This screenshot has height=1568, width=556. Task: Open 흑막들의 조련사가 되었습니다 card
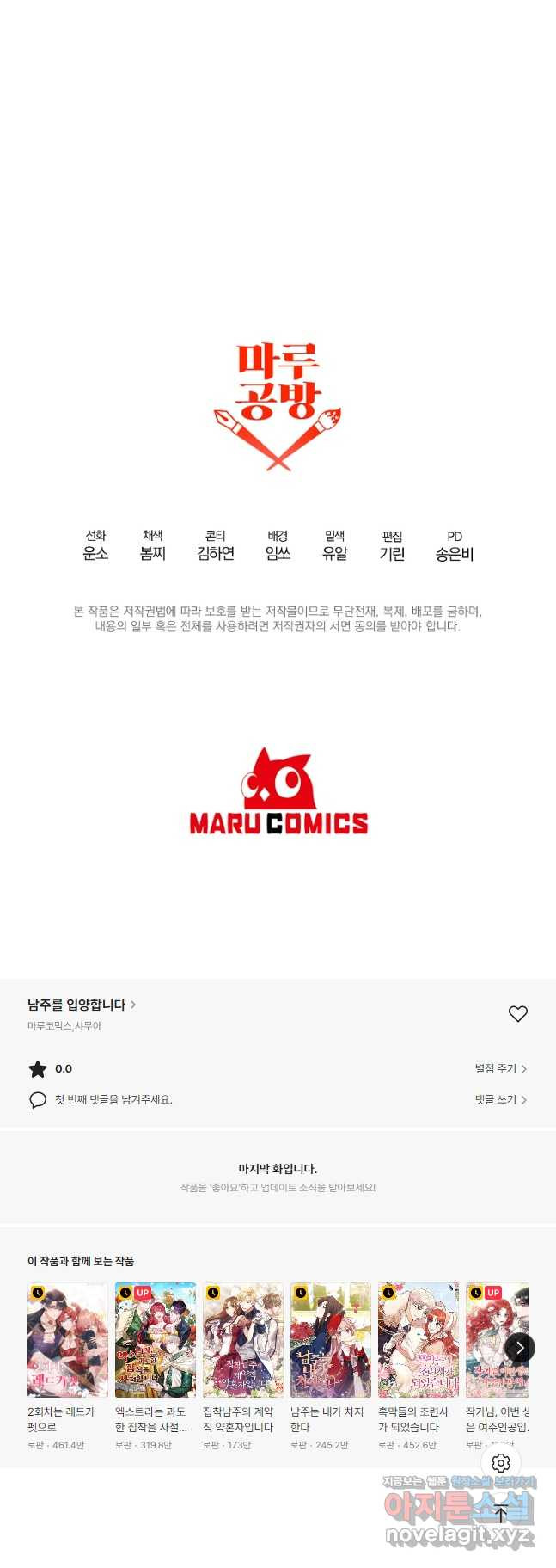click(418, 1340)
